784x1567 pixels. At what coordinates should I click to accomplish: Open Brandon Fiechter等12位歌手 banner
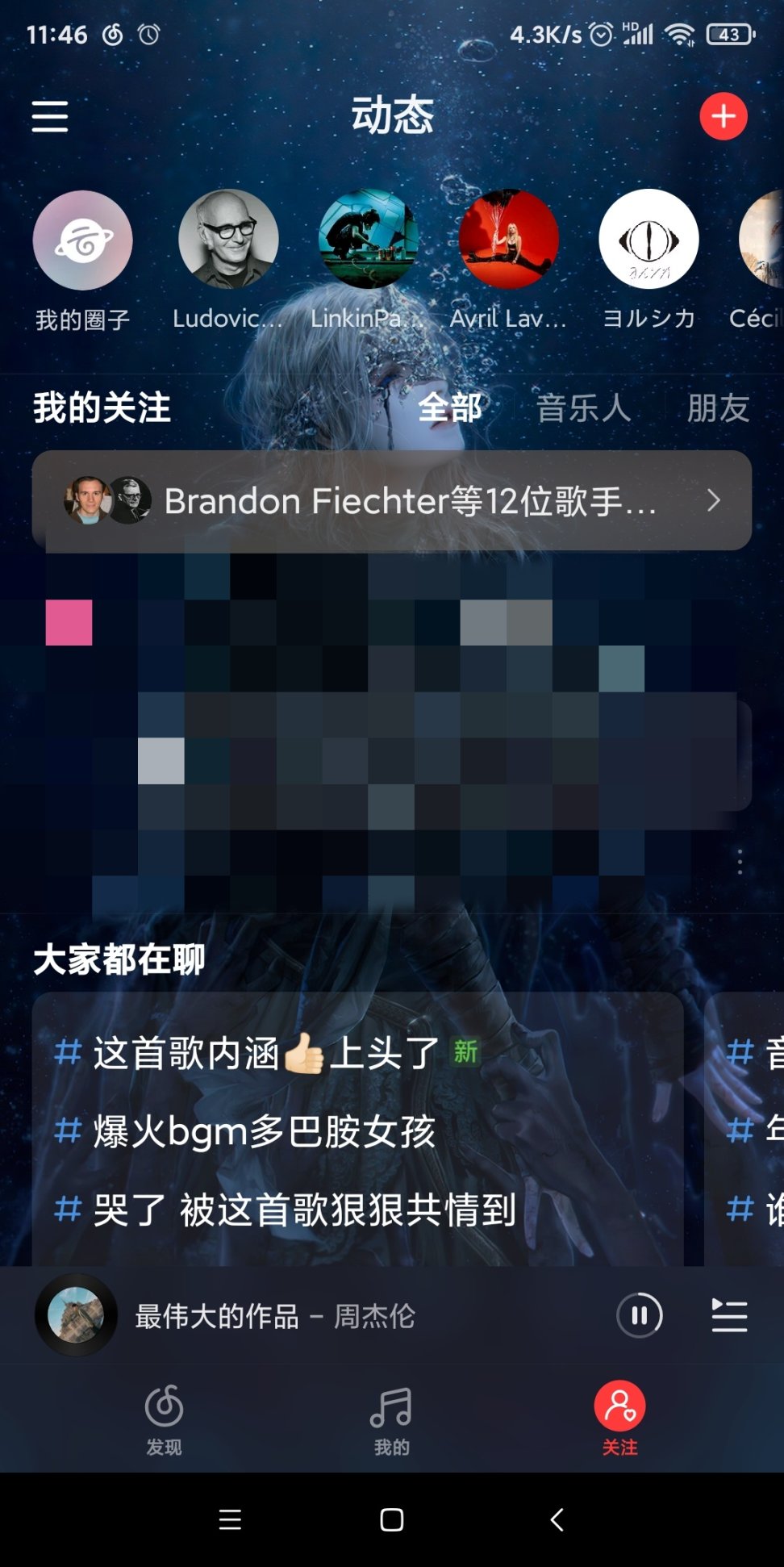(392, 501)
